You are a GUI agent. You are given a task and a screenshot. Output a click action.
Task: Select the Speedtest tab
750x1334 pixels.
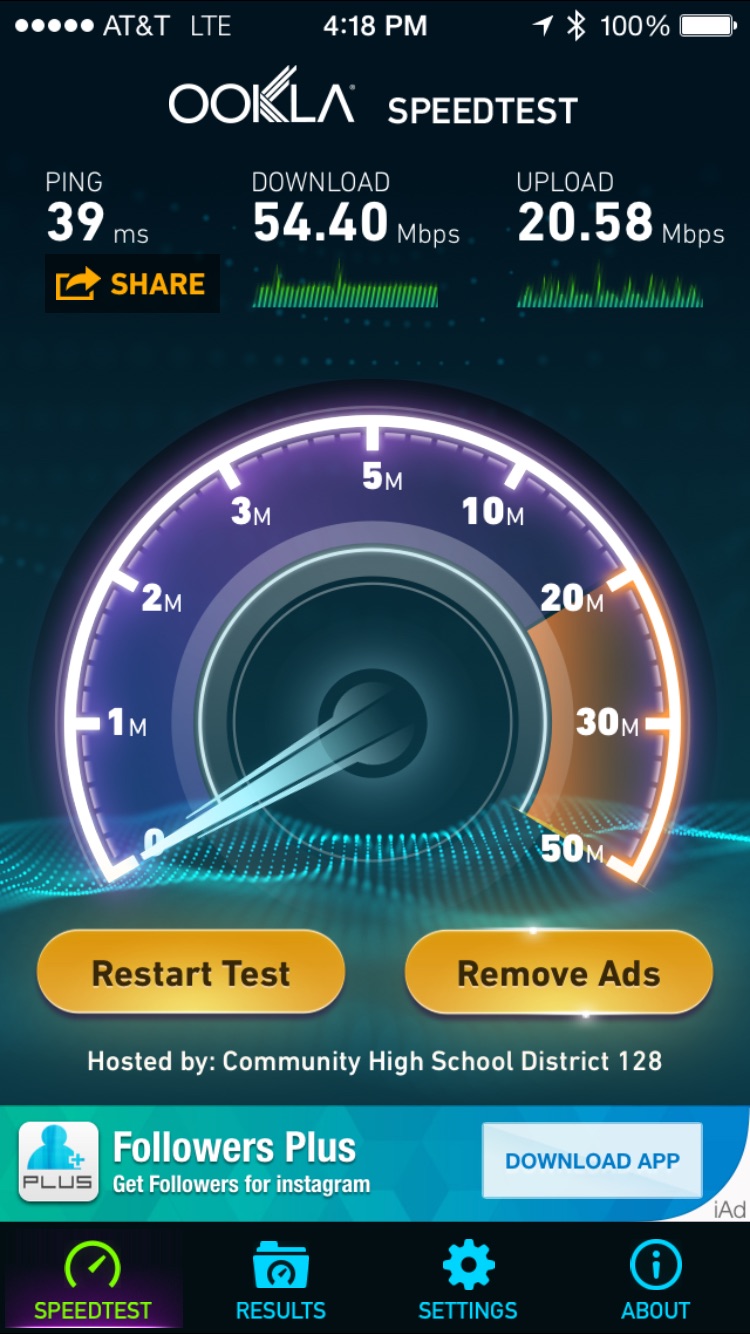pos(93,1279)
